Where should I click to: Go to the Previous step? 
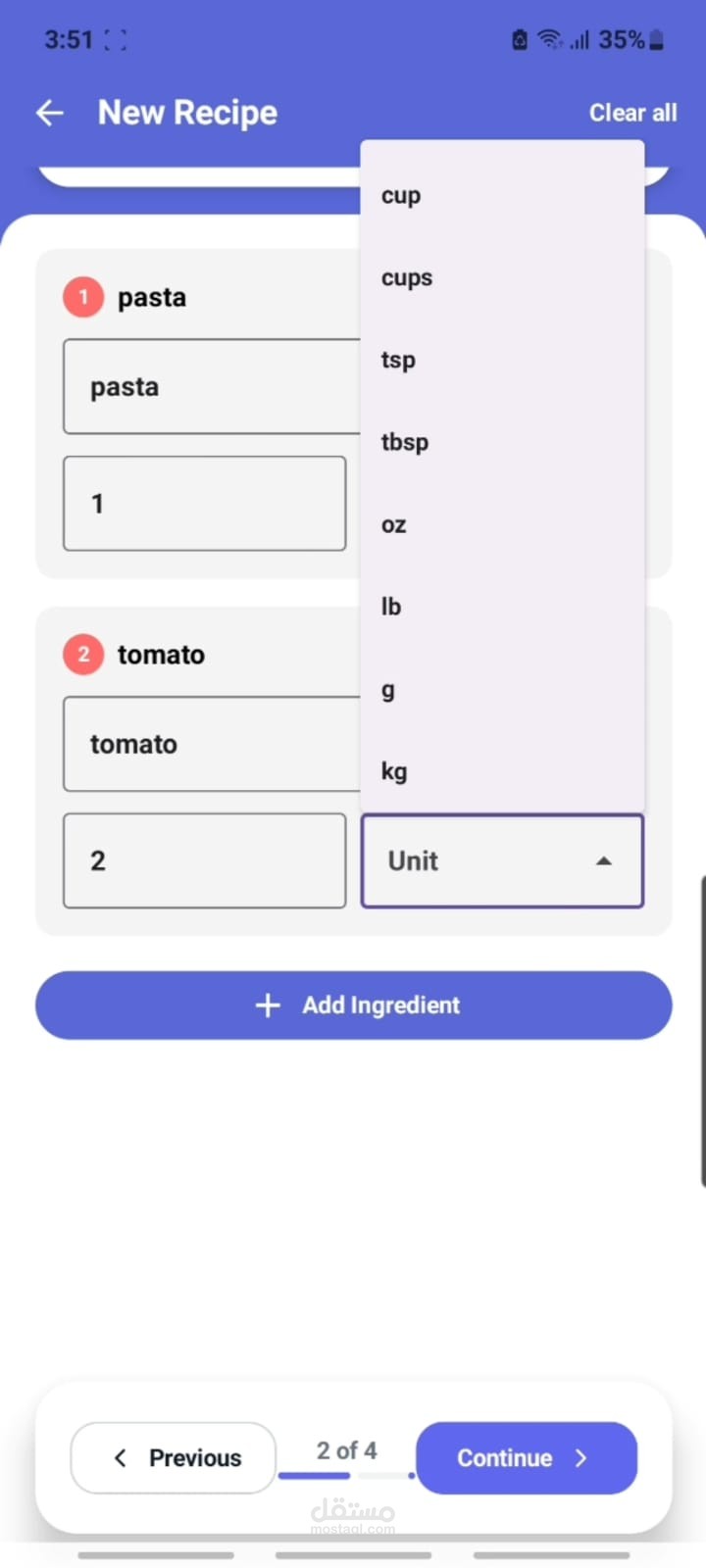[x=174, y=1457]
